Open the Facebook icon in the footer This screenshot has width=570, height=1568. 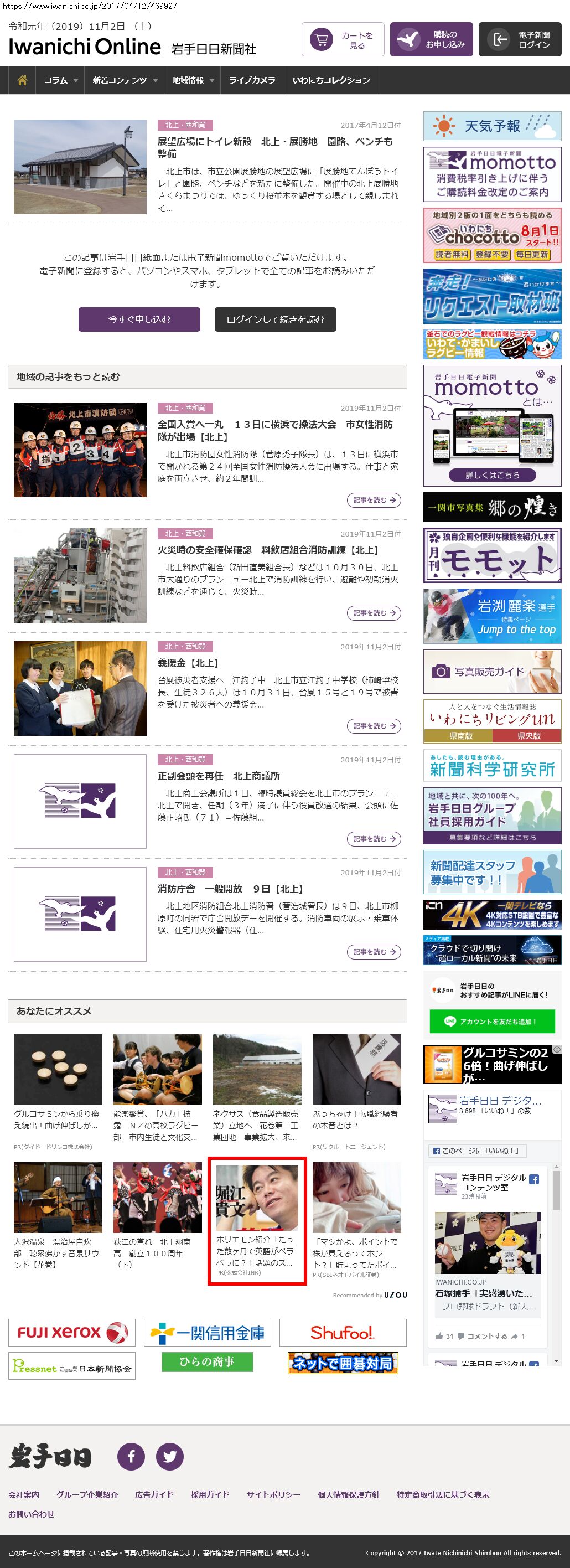[x=131, y=1457]
